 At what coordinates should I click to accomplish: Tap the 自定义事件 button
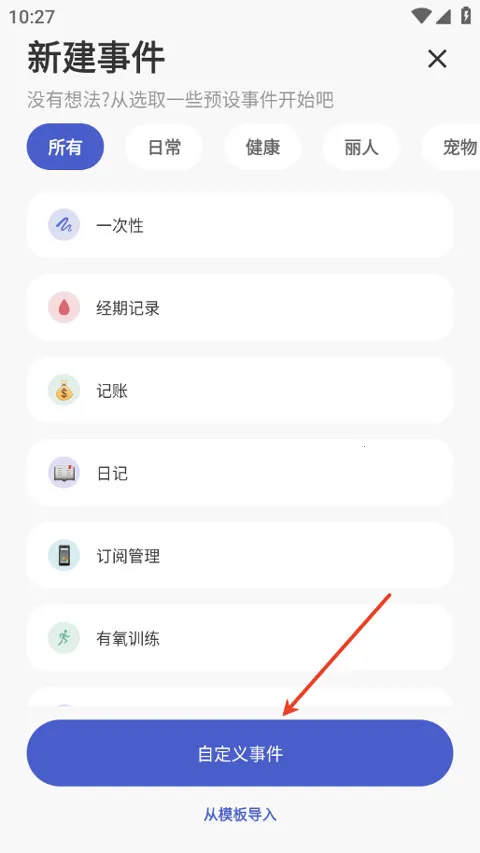(x=240, y=753)
